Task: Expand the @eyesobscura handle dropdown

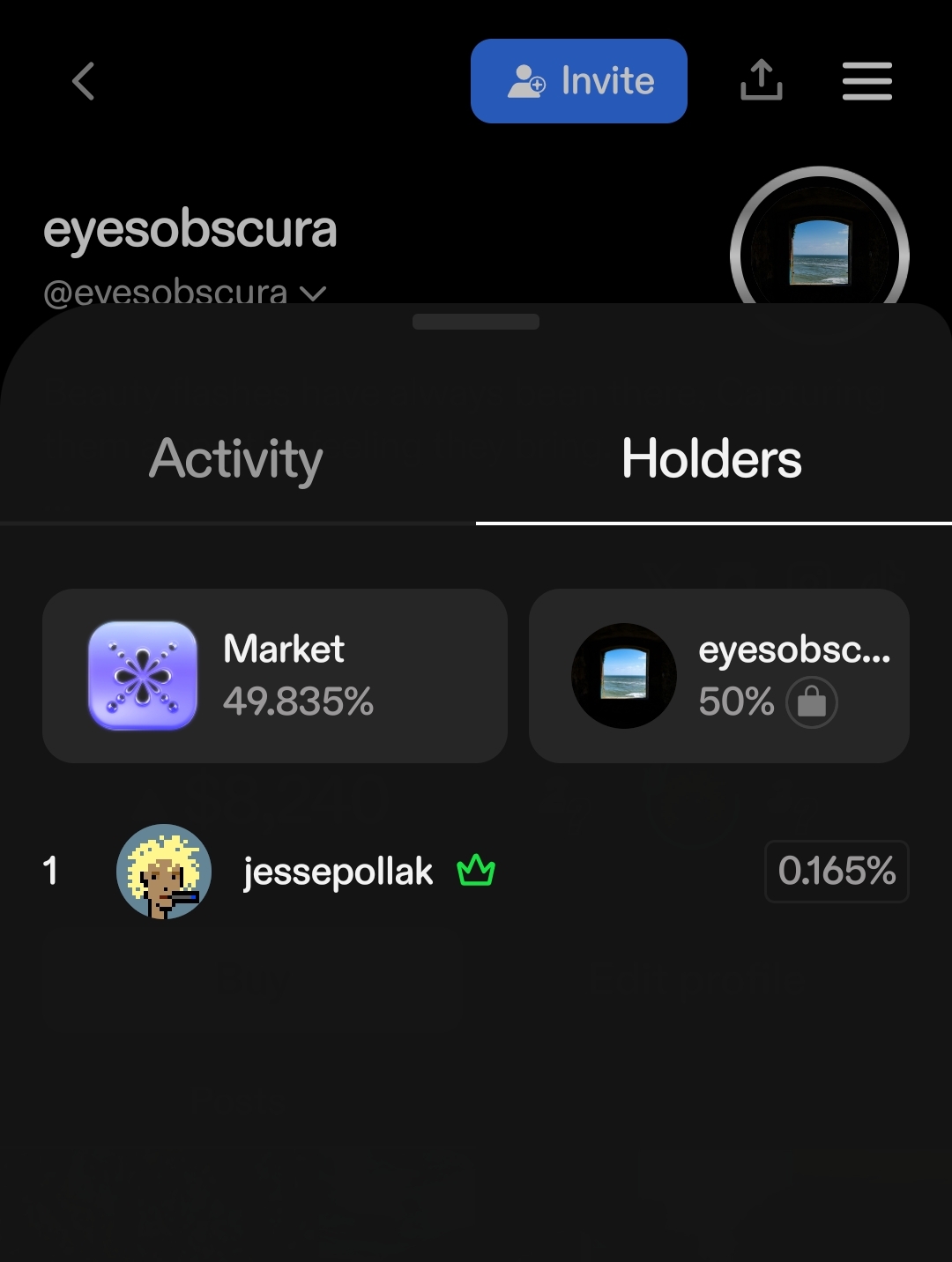Action: (313, 292)
